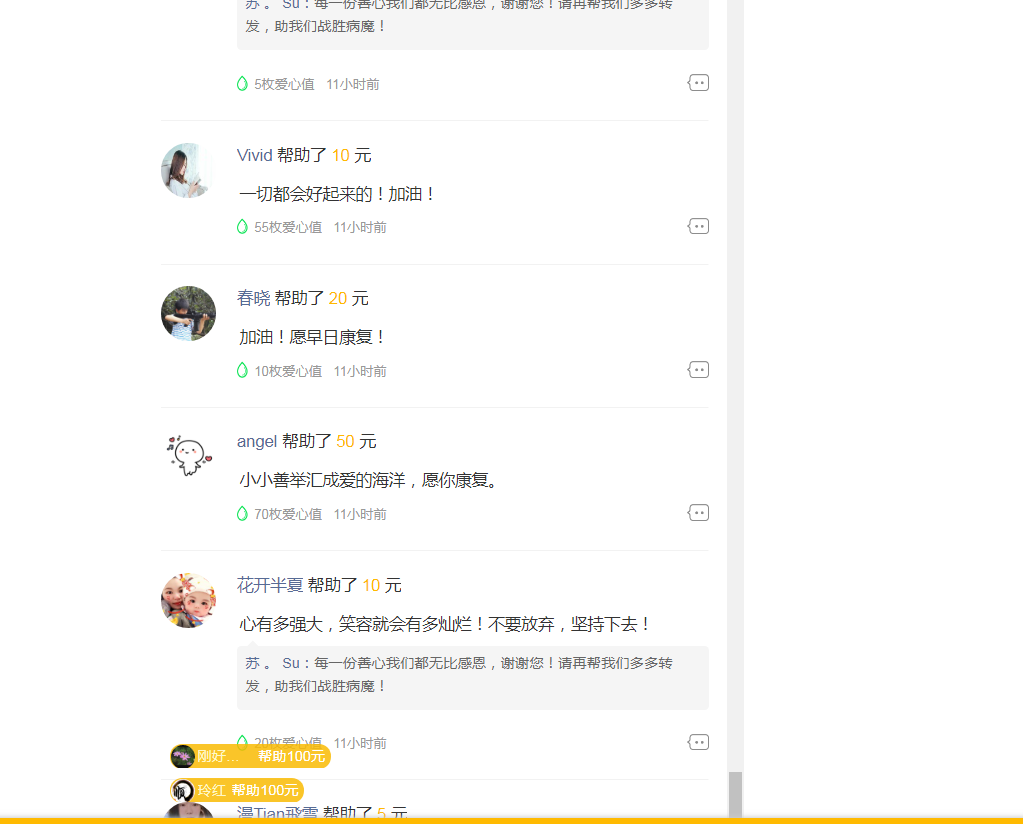Tap the 刚好 帮助100元 notification pill

[x=250, y=756]
